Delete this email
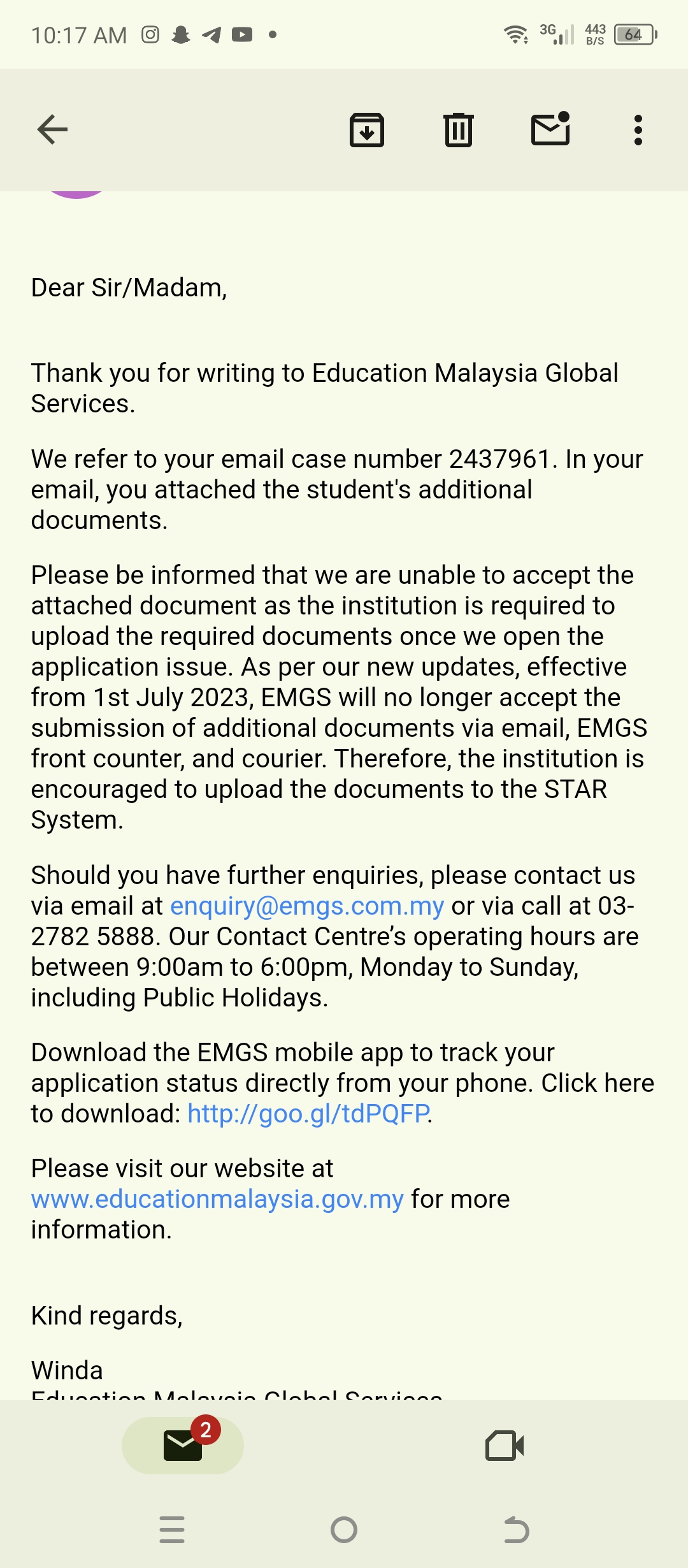The image size is (688, 1568). (x=458, y=130)
